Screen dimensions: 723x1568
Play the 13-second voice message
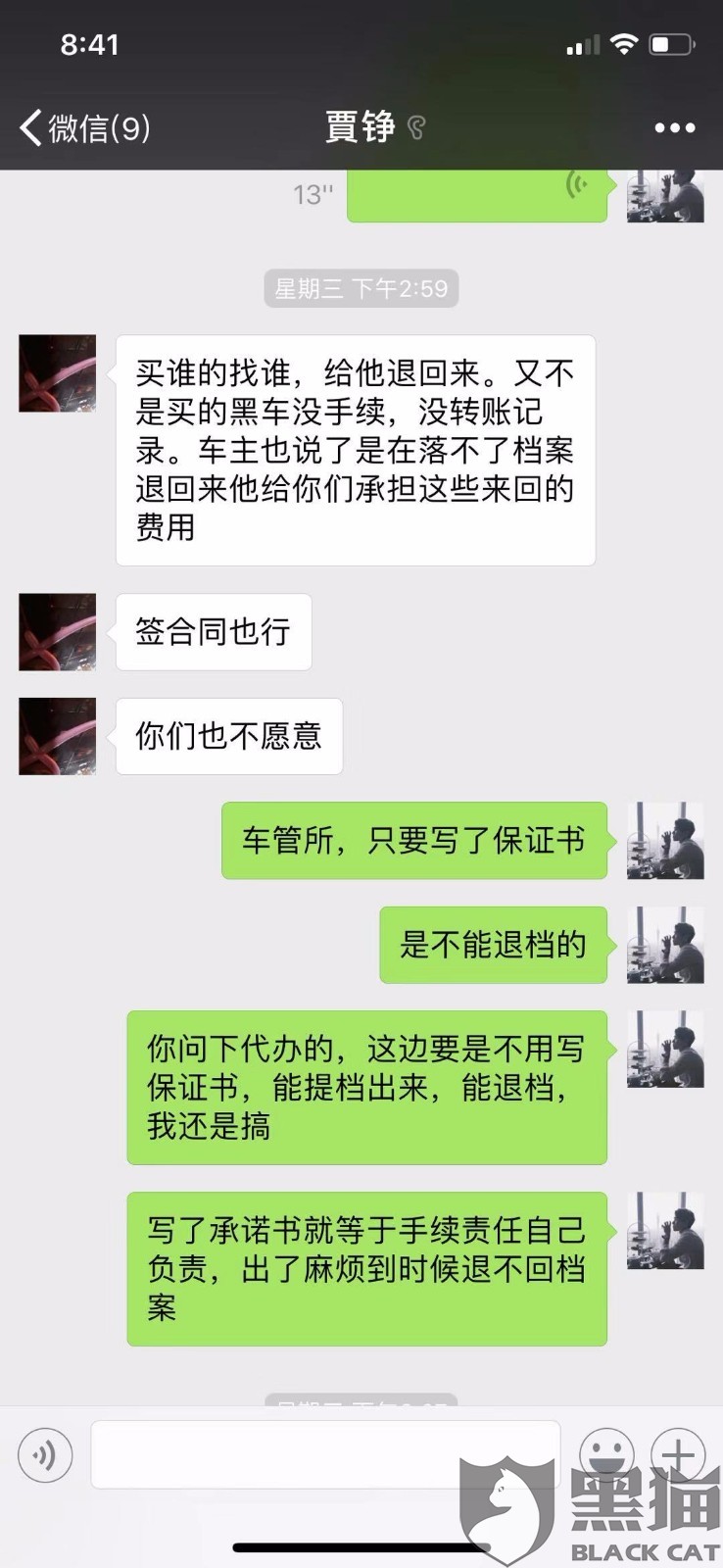[477, 194]
